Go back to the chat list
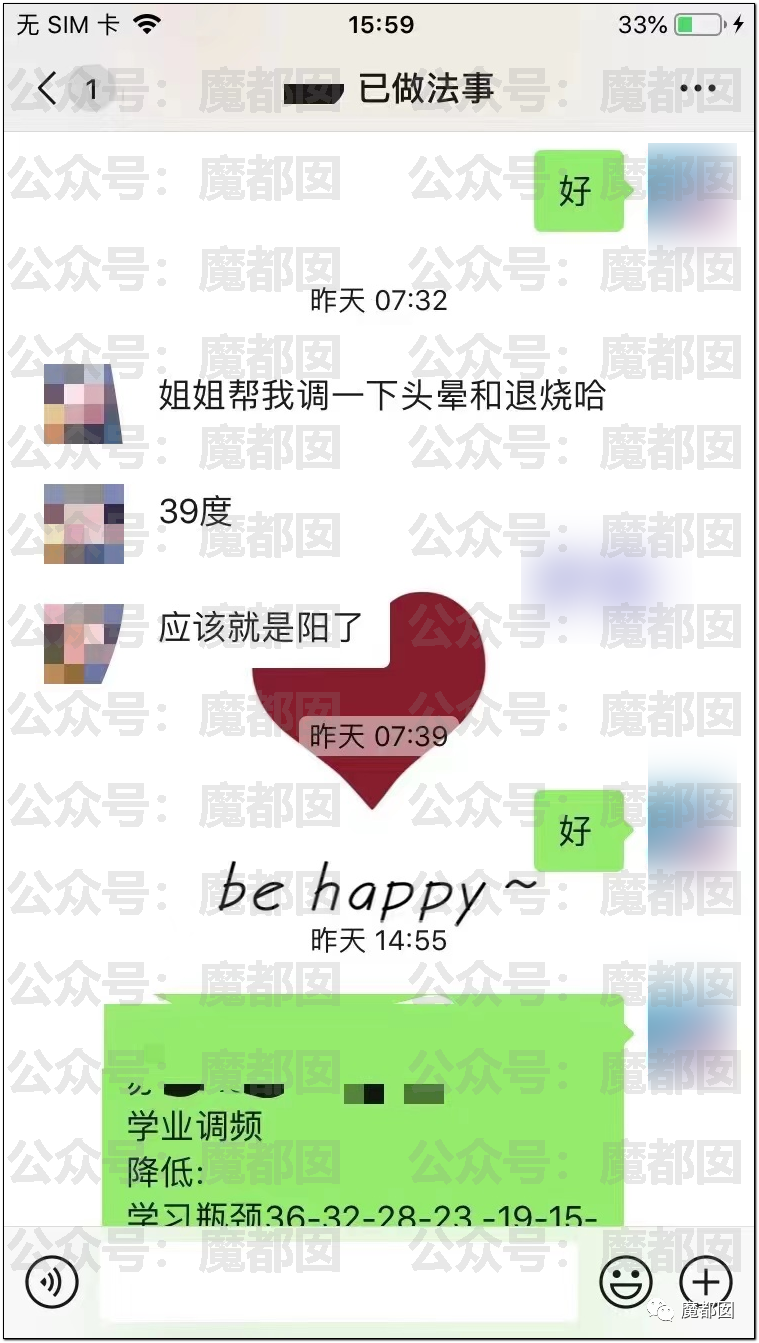Screen dimensions: 759x1343 pyautogui.click(x=48, y=90)
